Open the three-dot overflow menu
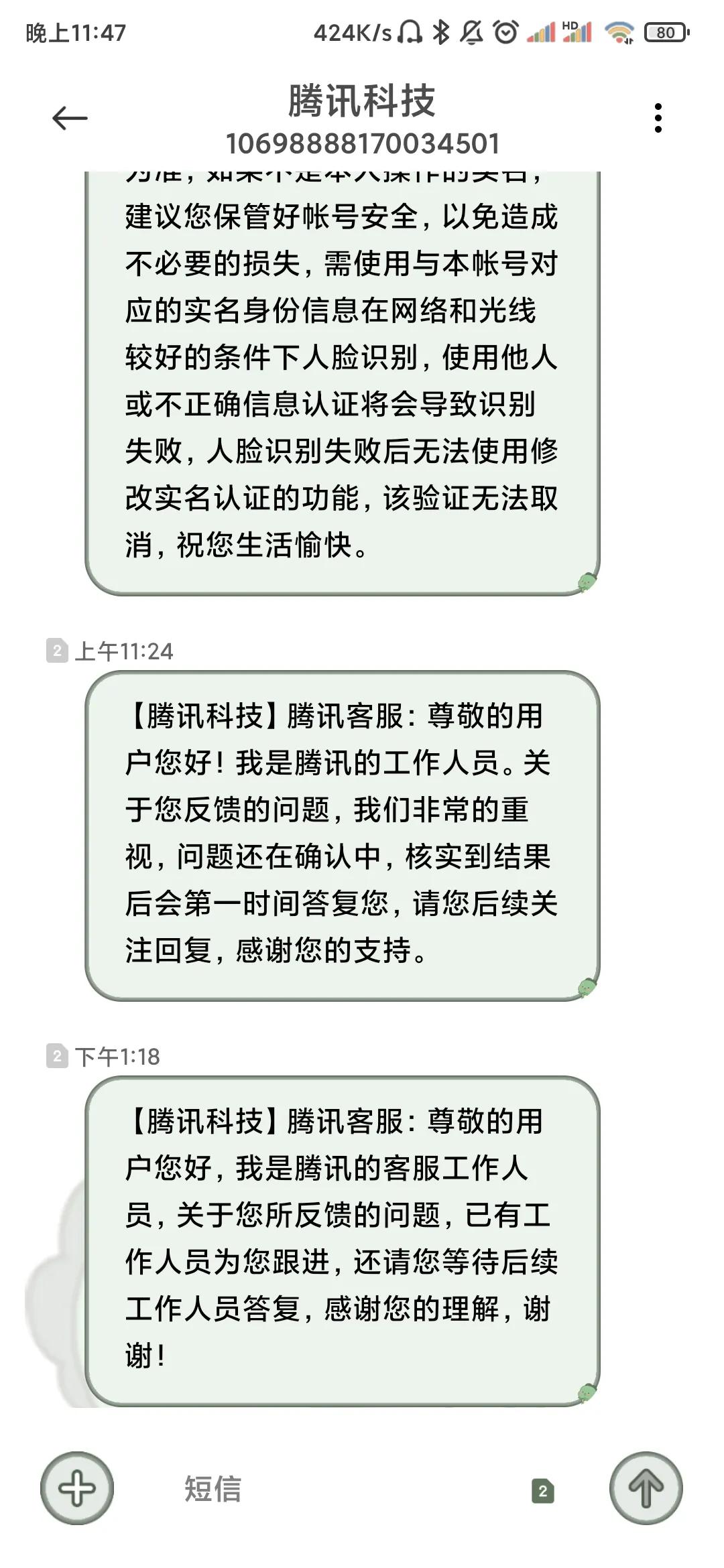 (658, 118)
